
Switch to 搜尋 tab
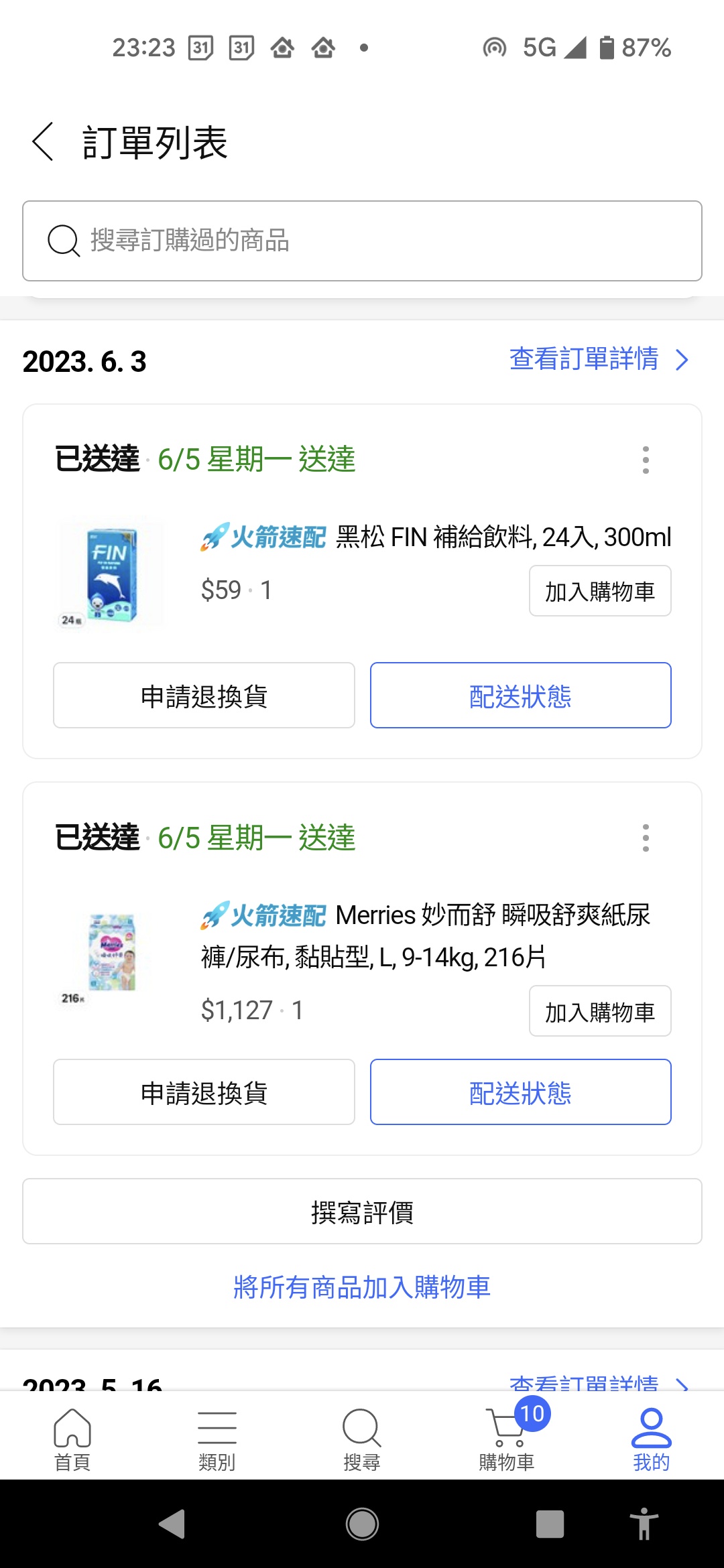(x=362, y=1438)
